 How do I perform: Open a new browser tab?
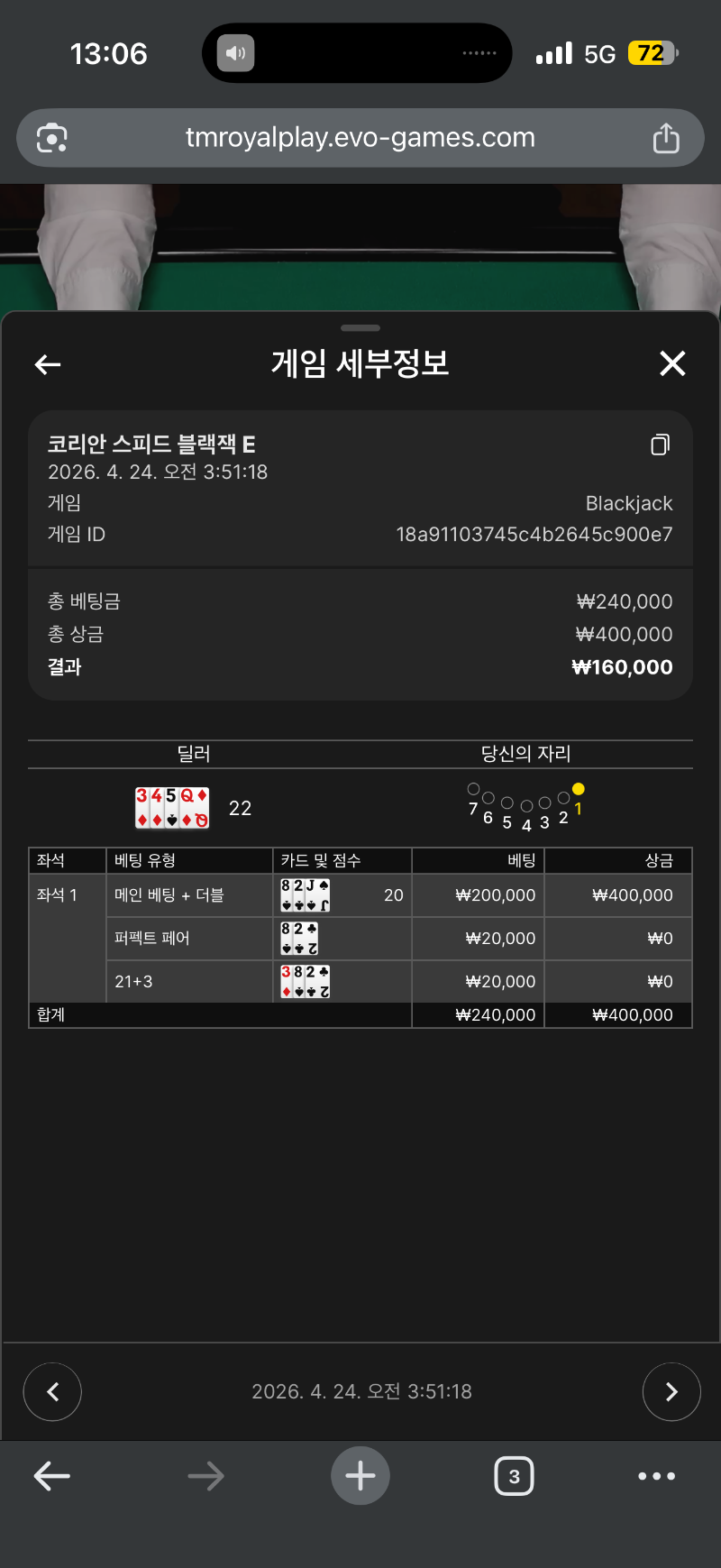[360, 1476]
